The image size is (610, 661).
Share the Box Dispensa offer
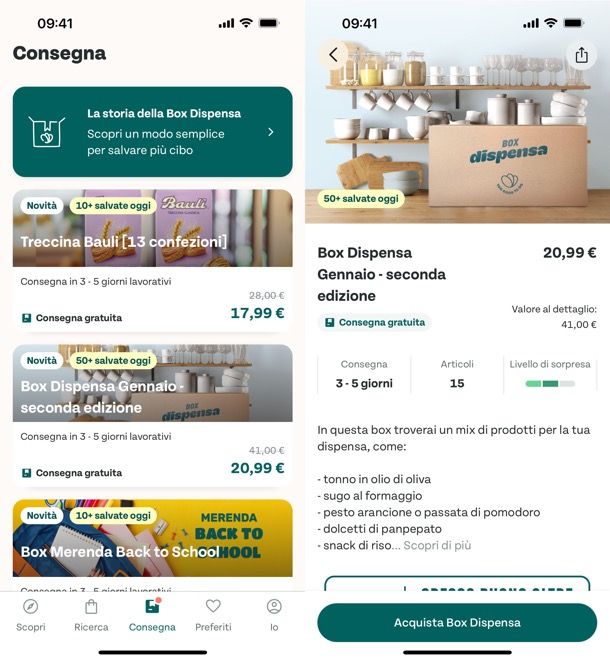point(581,55)
